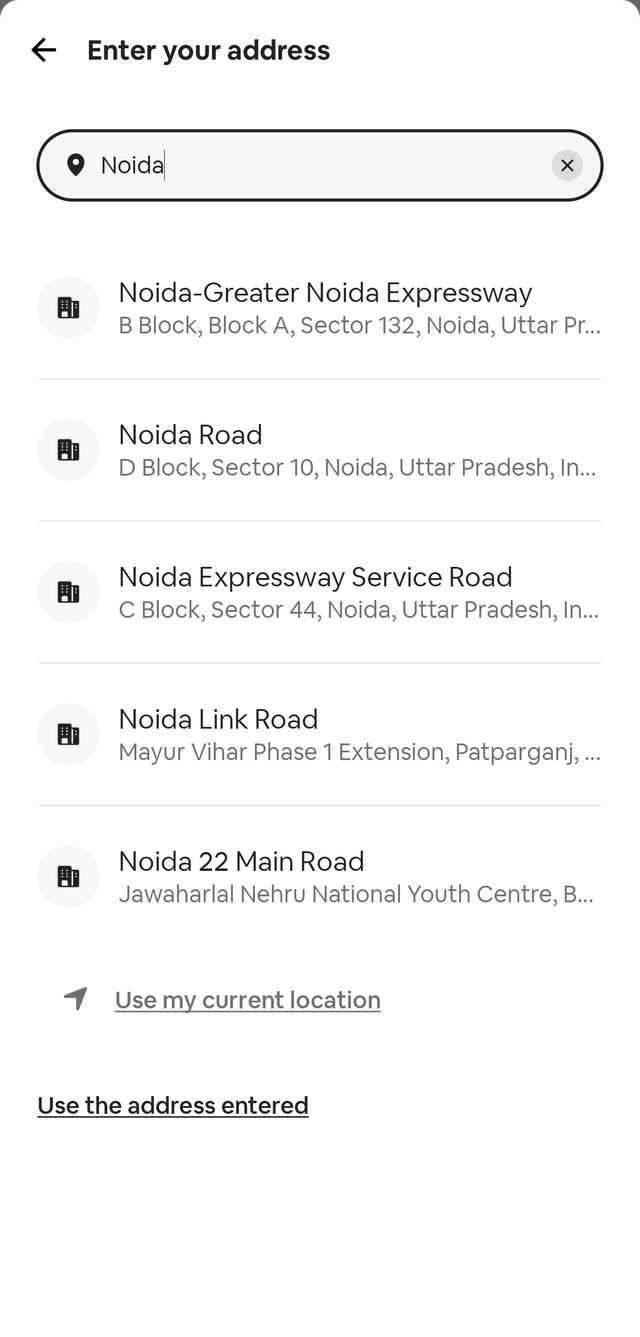
Task: Use the address entered as typed
Action: [173, 1105]
